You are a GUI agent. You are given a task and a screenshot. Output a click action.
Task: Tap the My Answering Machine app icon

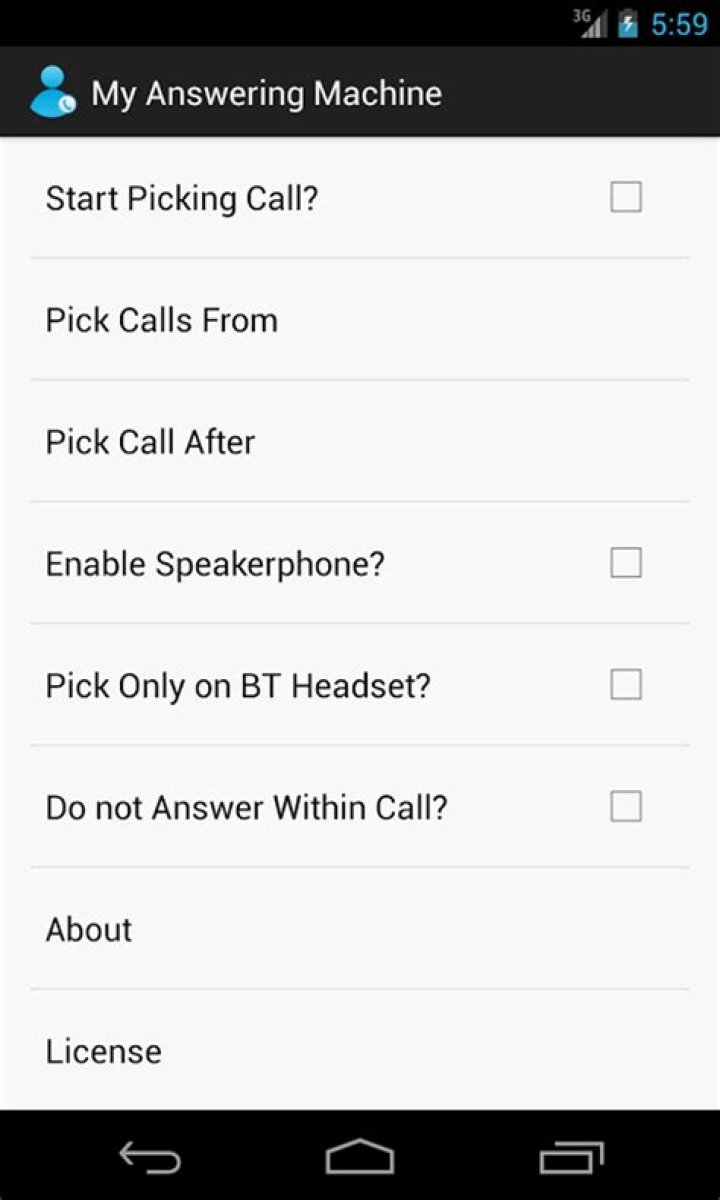click(x=50, y=92)
